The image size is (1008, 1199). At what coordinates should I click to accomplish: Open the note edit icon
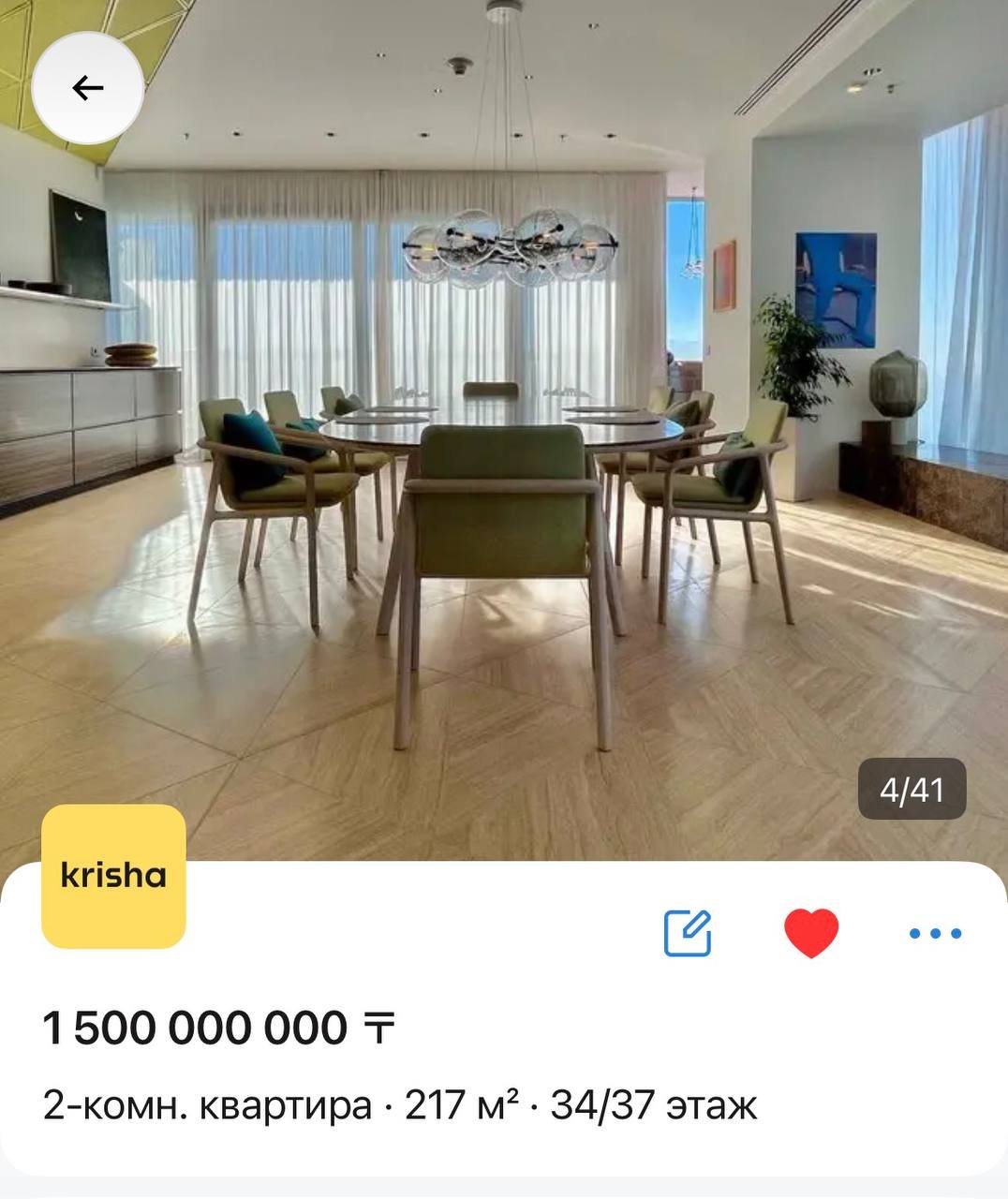click(688, 932)
